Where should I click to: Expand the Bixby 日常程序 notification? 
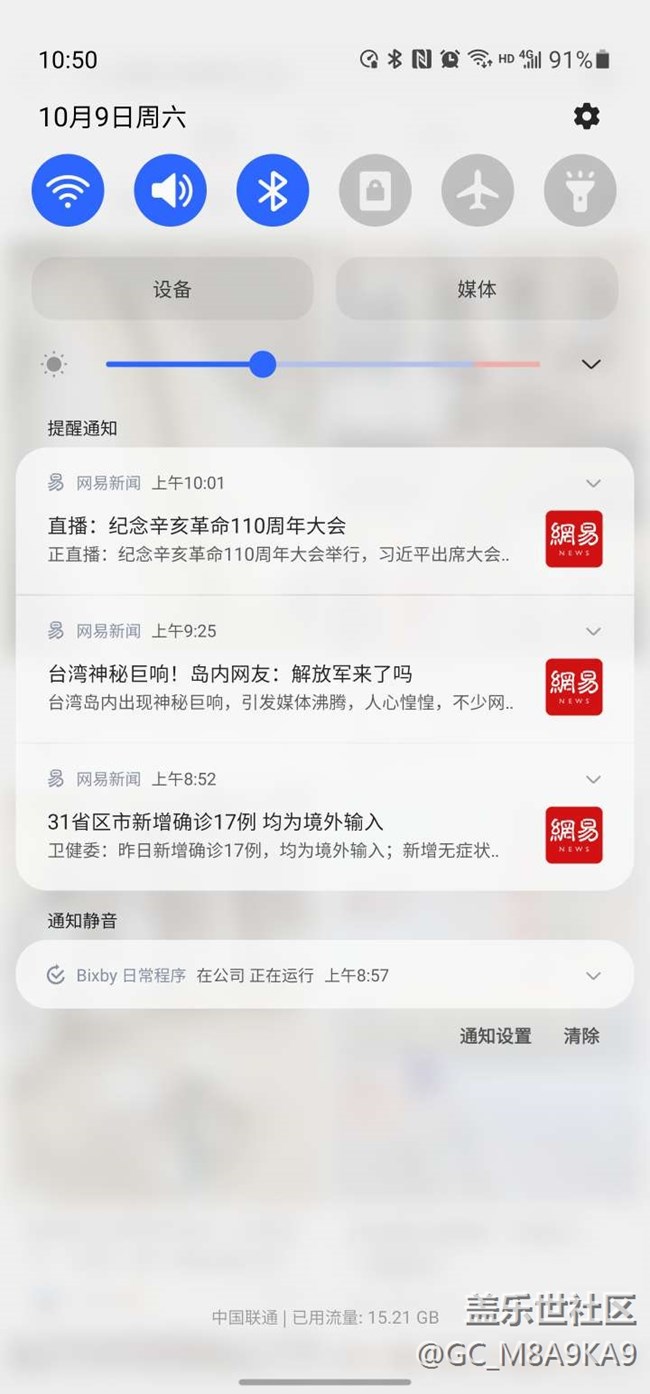pyautogui.click(x=593, y=975)
